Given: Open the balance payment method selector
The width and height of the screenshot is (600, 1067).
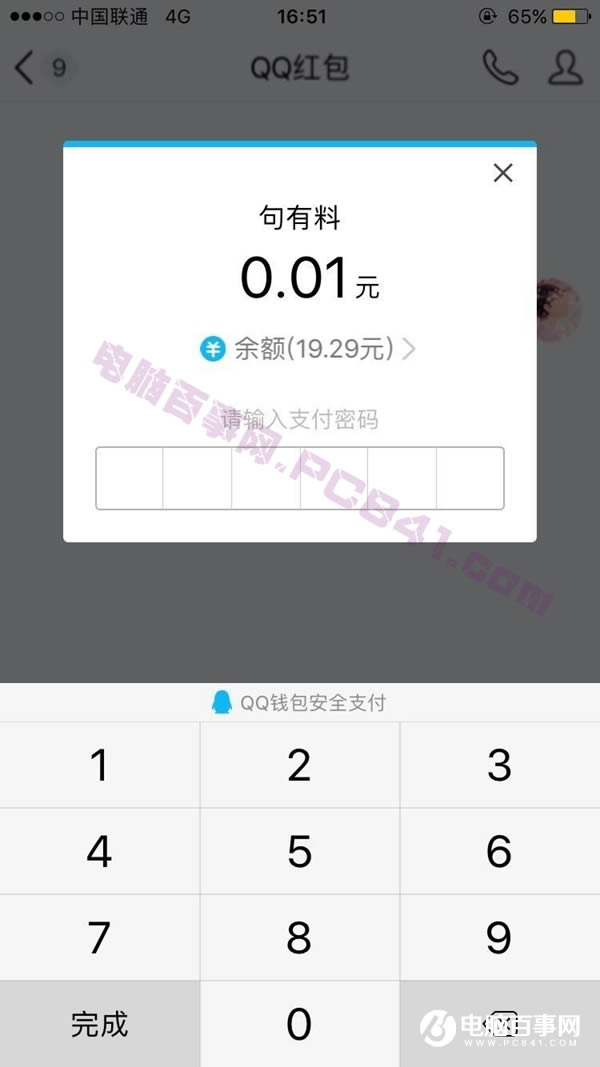Looking at the screenshot, I should point(308,349).
